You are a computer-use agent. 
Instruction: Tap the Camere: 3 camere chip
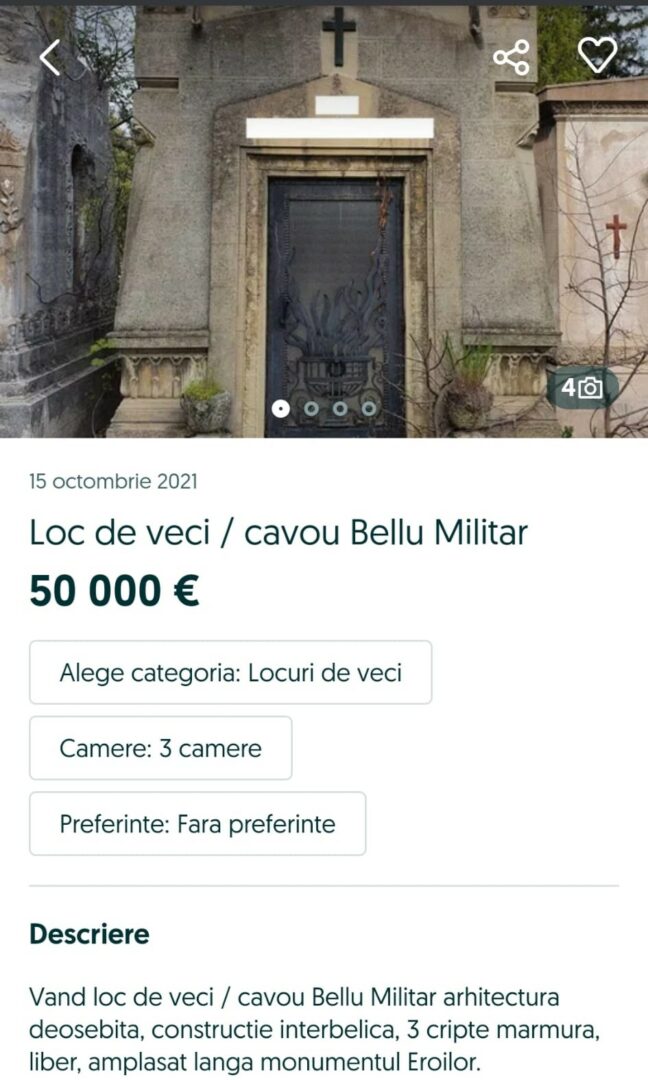click(160, 748)
